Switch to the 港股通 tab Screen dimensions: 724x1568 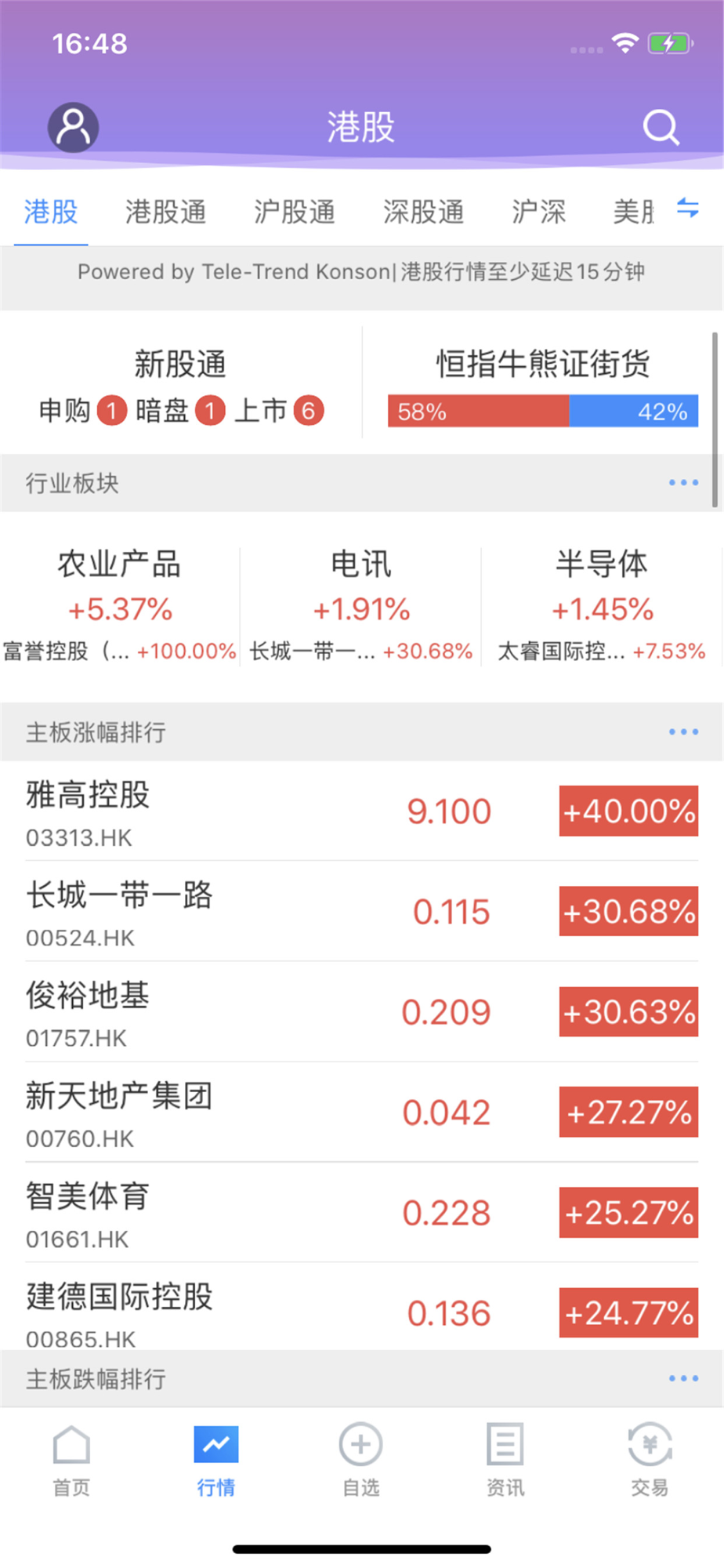tap(166, 212)
